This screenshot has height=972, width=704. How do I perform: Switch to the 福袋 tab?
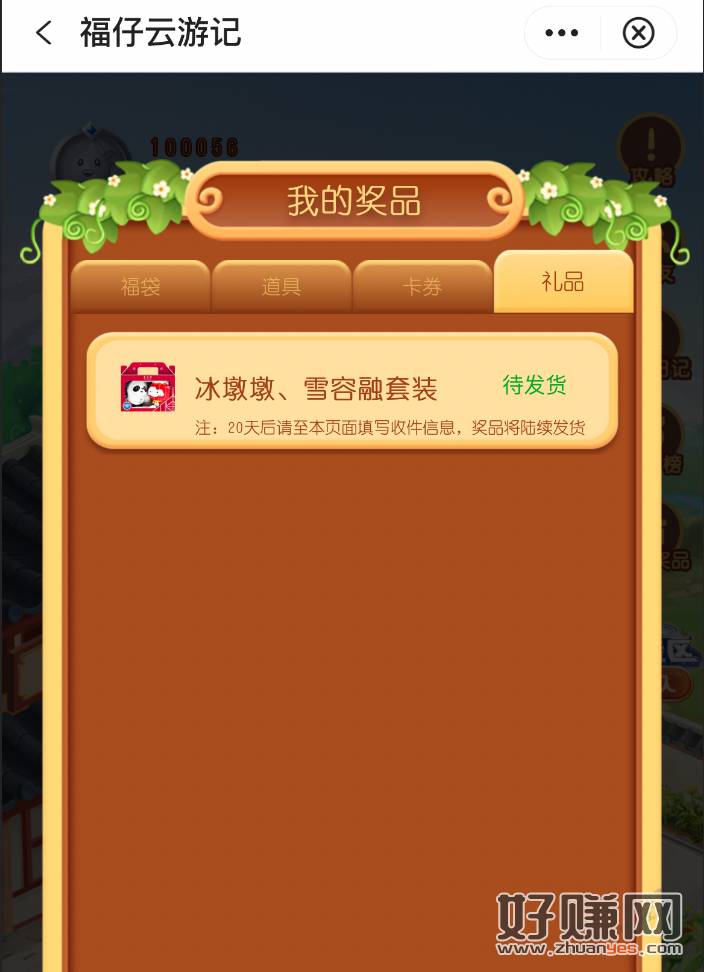click(x=140, y=287)
